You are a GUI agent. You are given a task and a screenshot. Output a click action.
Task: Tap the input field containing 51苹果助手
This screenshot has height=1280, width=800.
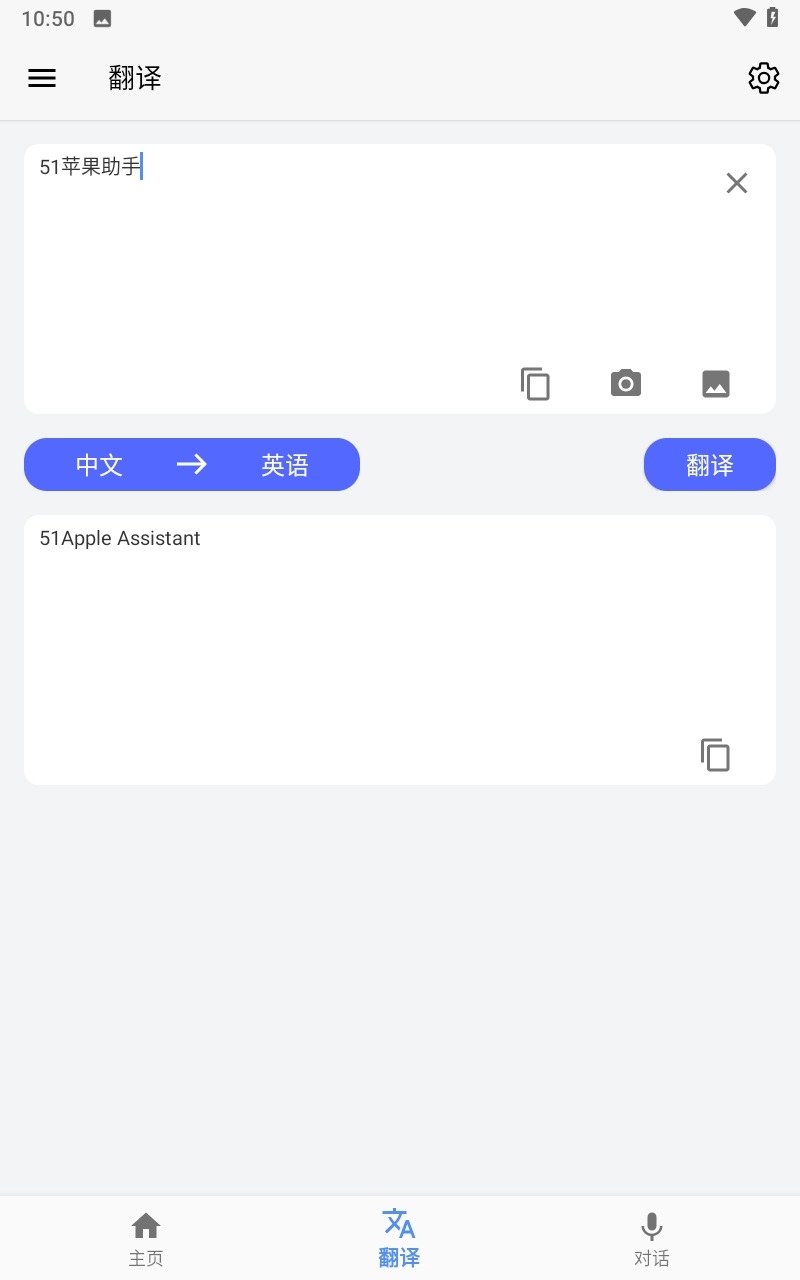tap(300, 250)
